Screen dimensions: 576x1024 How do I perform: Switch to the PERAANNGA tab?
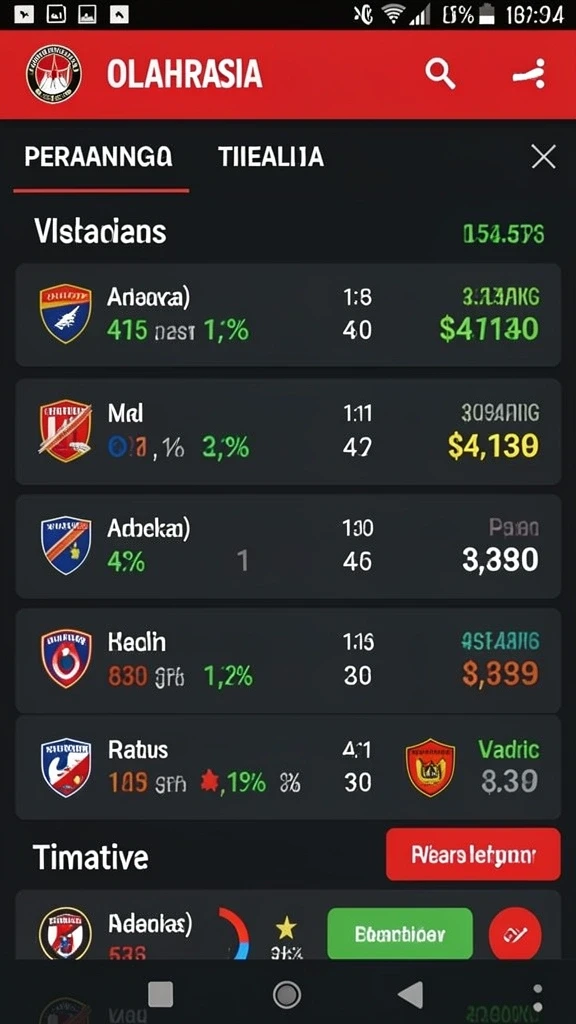(x=99, y=157)
